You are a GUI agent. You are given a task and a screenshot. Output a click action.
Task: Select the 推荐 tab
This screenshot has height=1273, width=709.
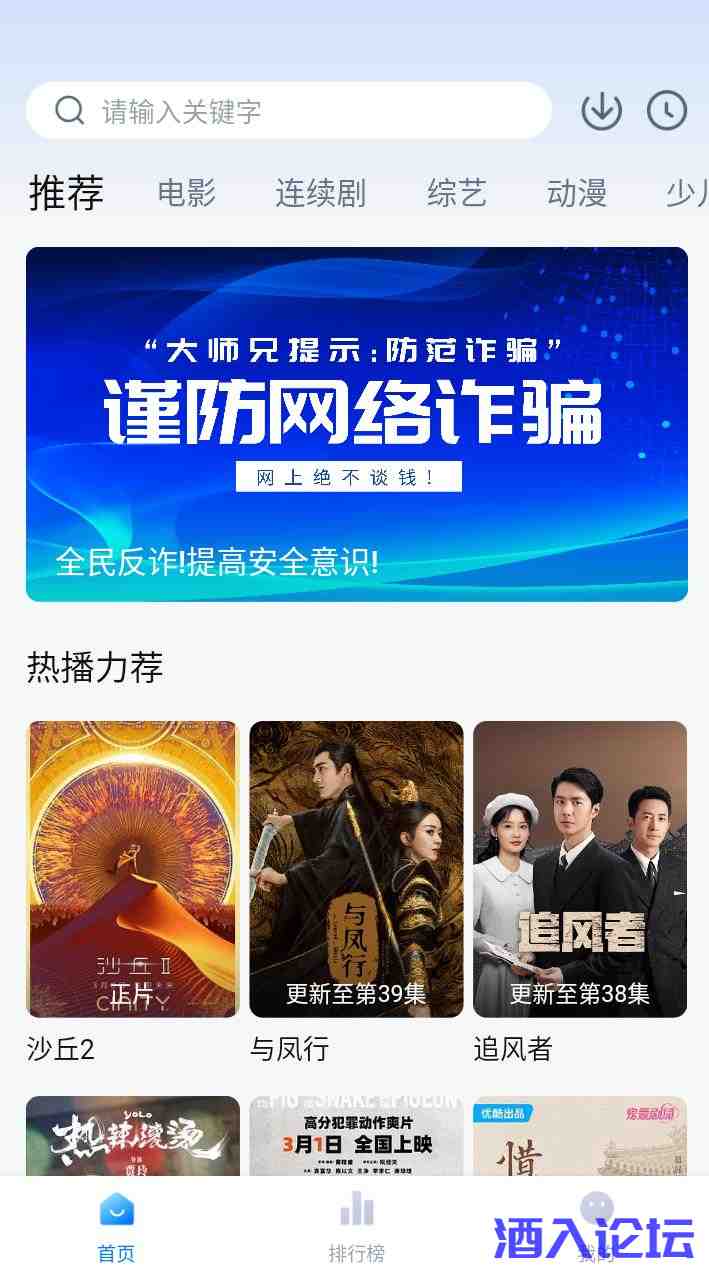tap(66, 192)
